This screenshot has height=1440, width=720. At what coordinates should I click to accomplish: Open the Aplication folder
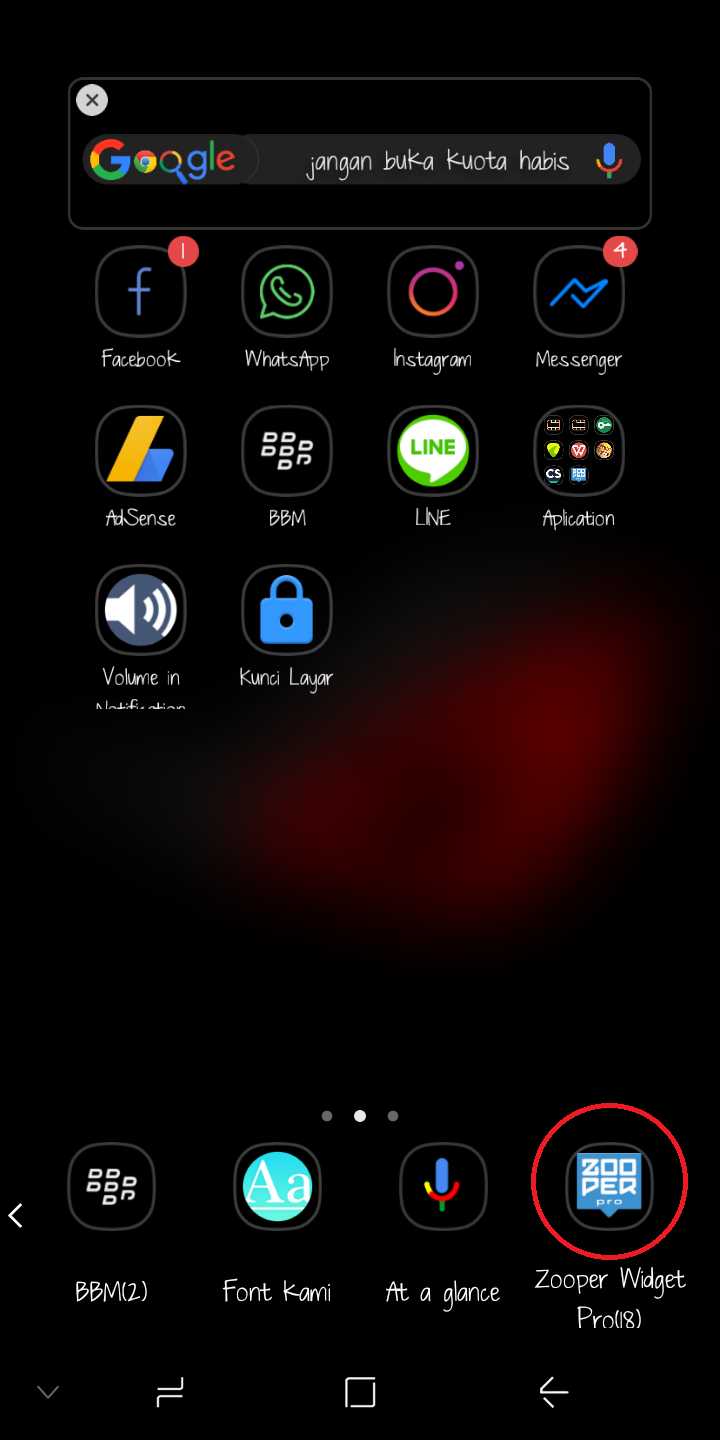[579, 451]
